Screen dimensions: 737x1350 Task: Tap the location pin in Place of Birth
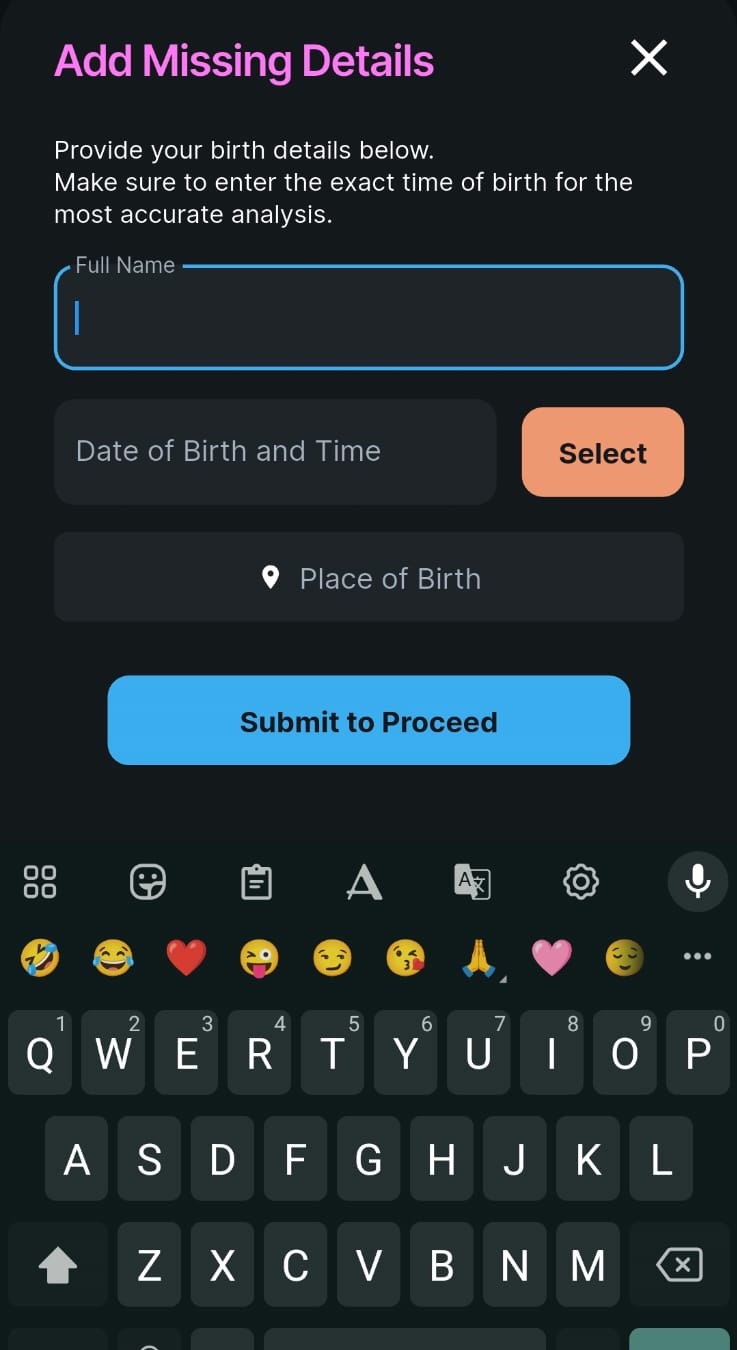pyautogui.click(x=269, y=577)
